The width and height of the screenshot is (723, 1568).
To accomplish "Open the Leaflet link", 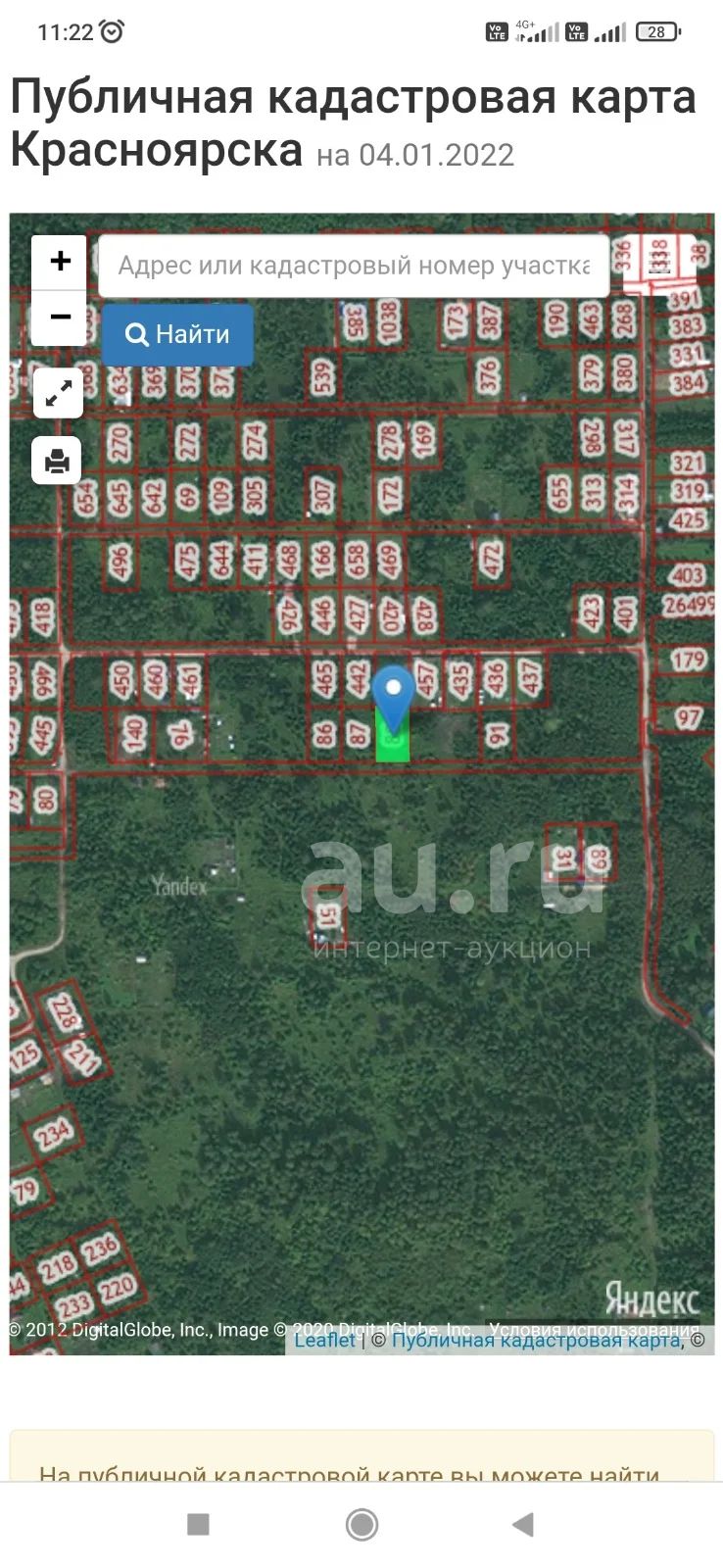I will click(x=324, y=1340).
